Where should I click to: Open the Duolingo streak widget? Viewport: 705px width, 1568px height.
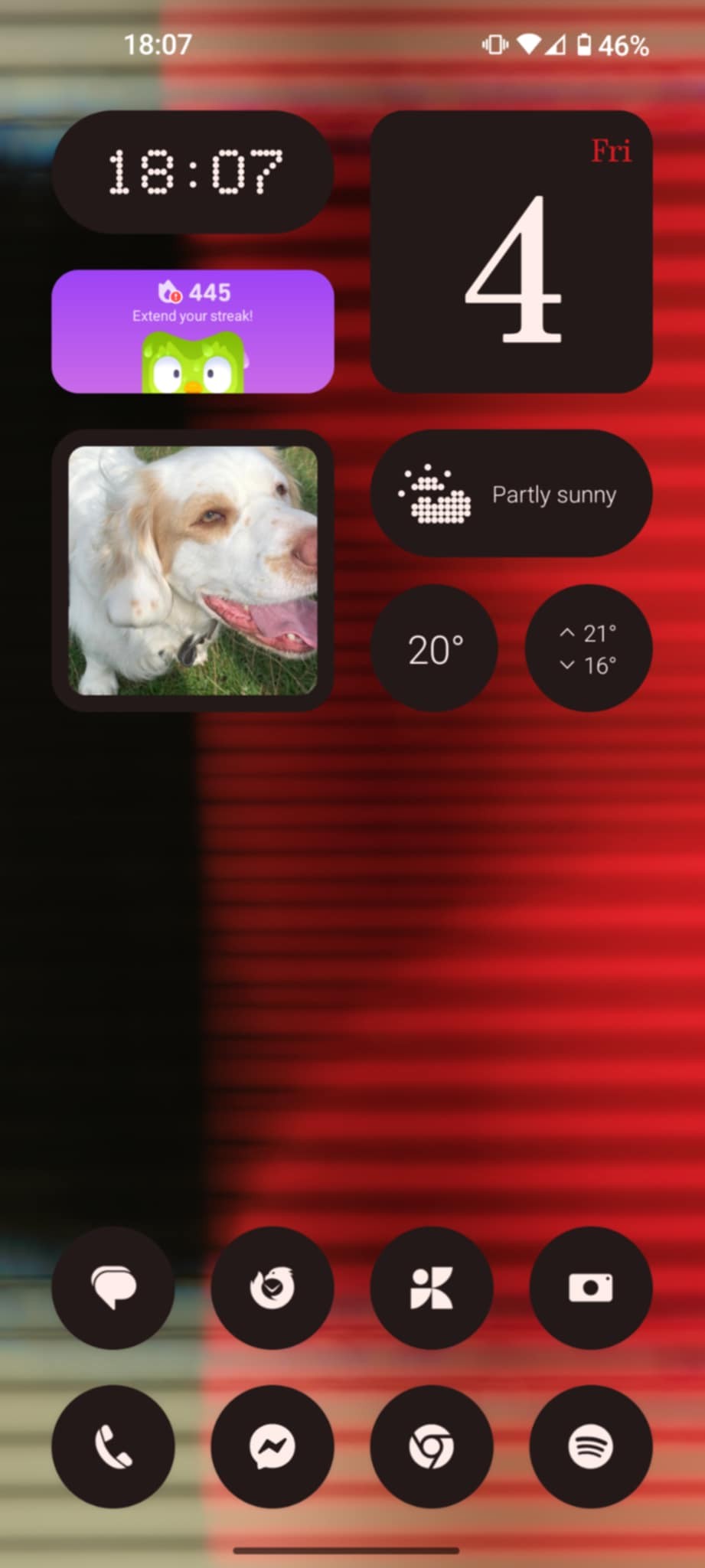tap(193, 332)
